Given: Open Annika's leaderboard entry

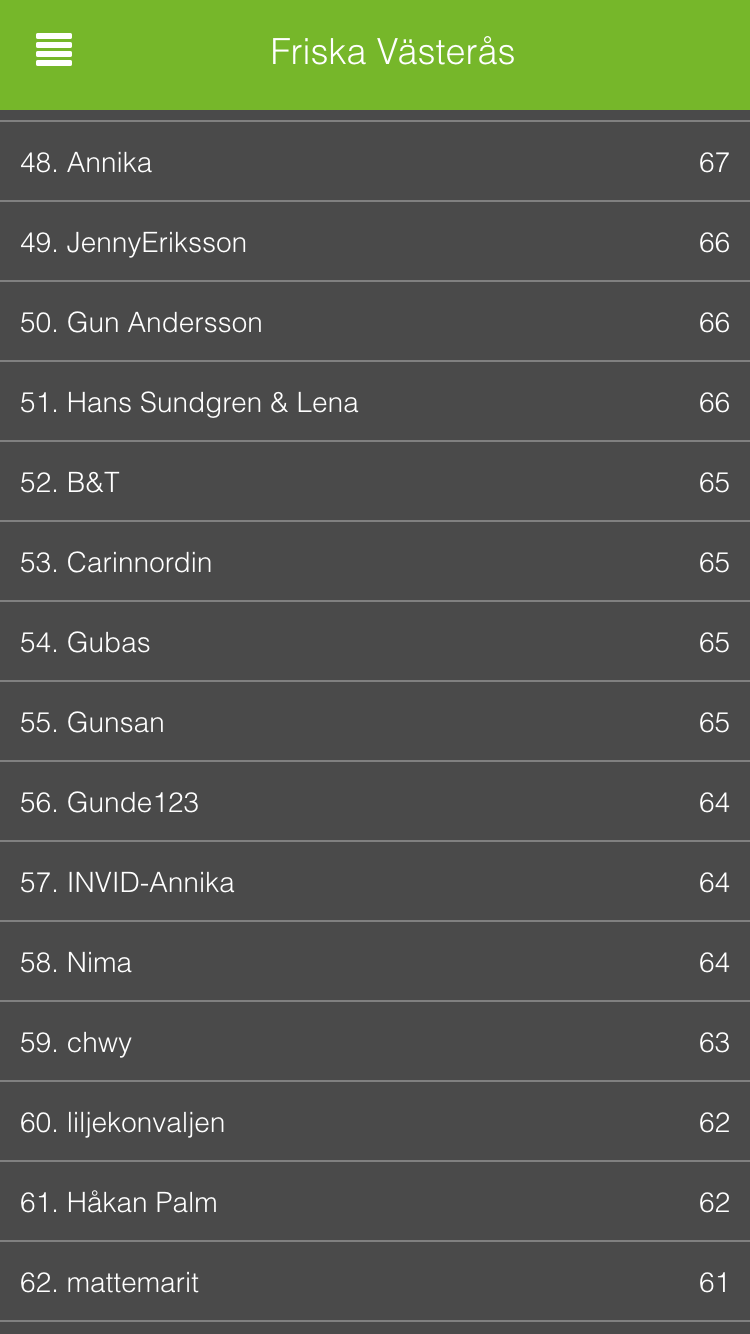Looking at the screenshot, I should pyautogui.click(x=375, y=162).
